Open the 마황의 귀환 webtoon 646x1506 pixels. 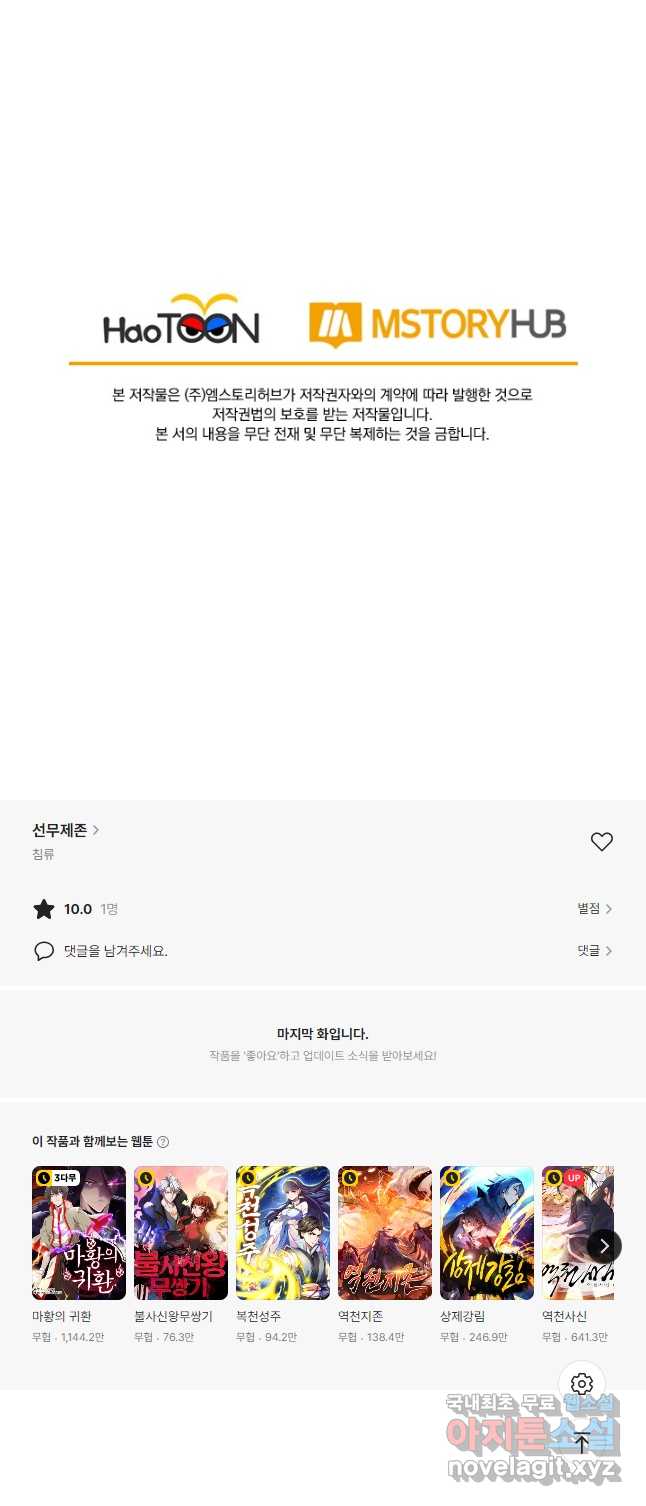(x=79, y=1233)
